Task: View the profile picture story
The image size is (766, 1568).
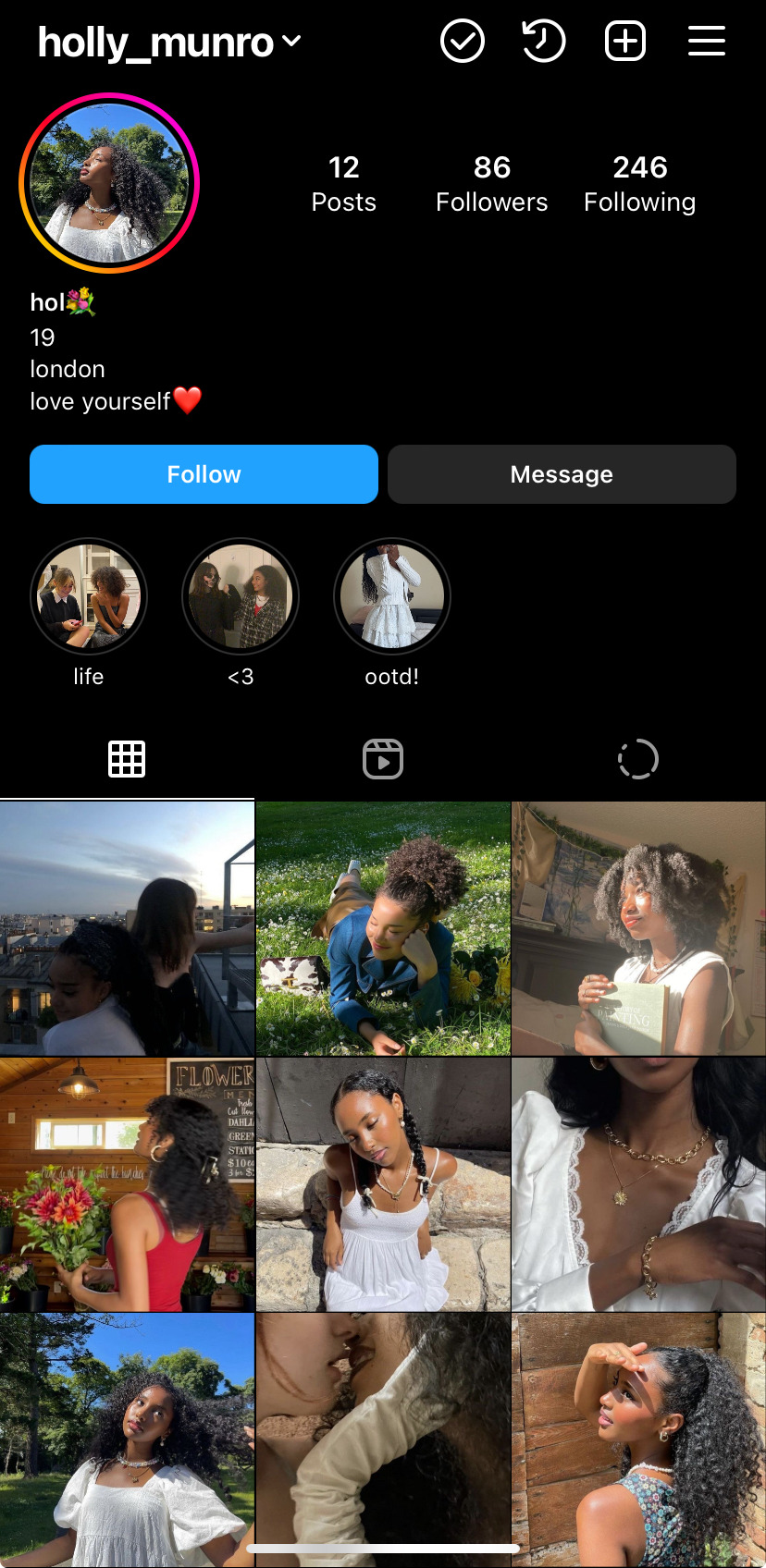Action: pos(109,183)
